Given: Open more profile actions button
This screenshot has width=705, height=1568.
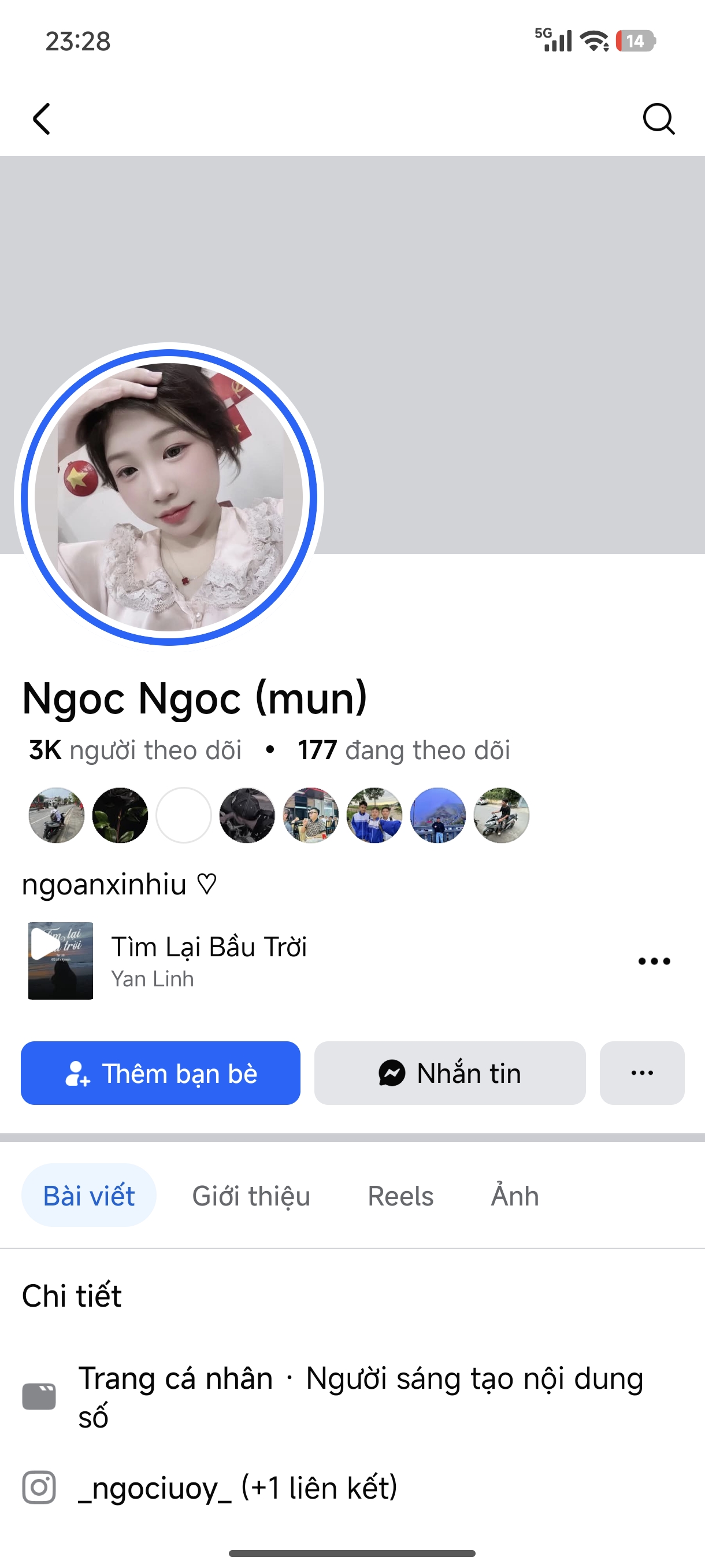Looking at the screenshot, I should tap(642, 1073).
